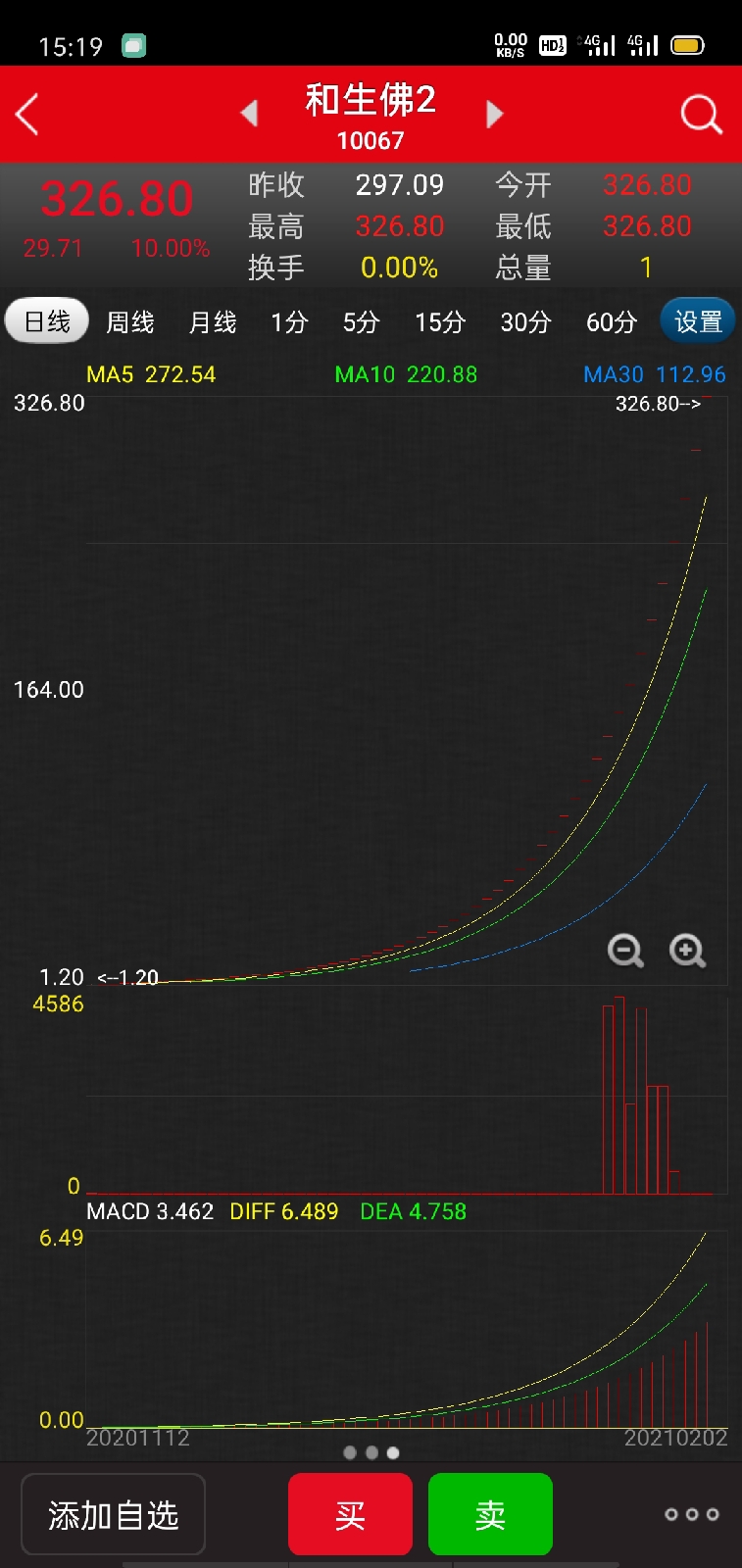Go back using the header arrow

pyautogui.click(x=28, y=115)
